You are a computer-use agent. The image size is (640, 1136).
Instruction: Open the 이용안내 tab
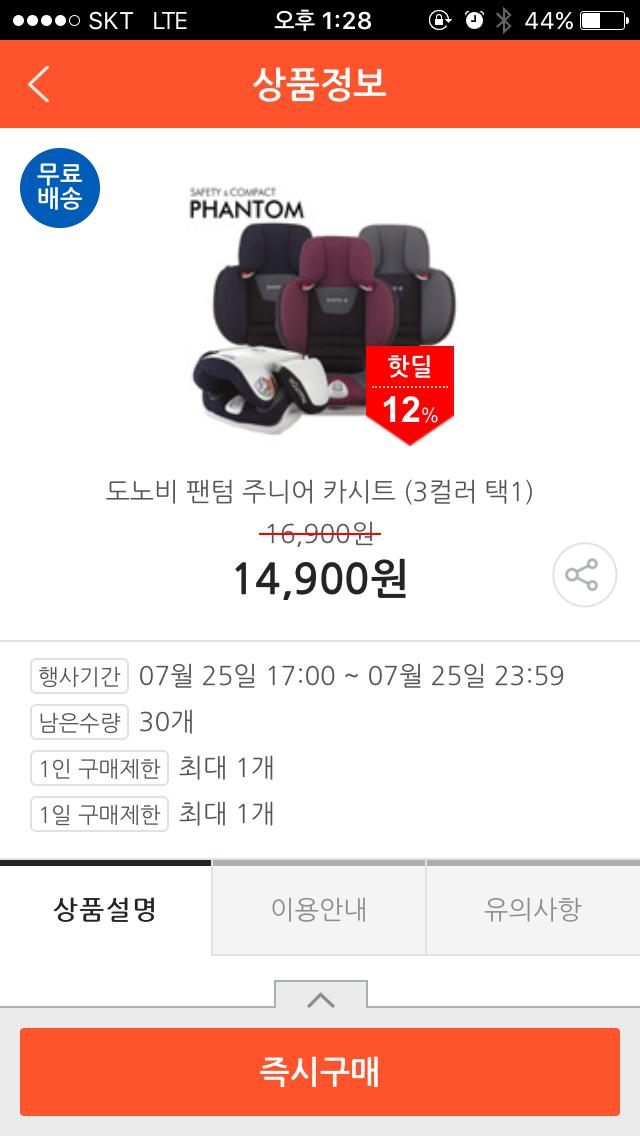coord(319,909)
